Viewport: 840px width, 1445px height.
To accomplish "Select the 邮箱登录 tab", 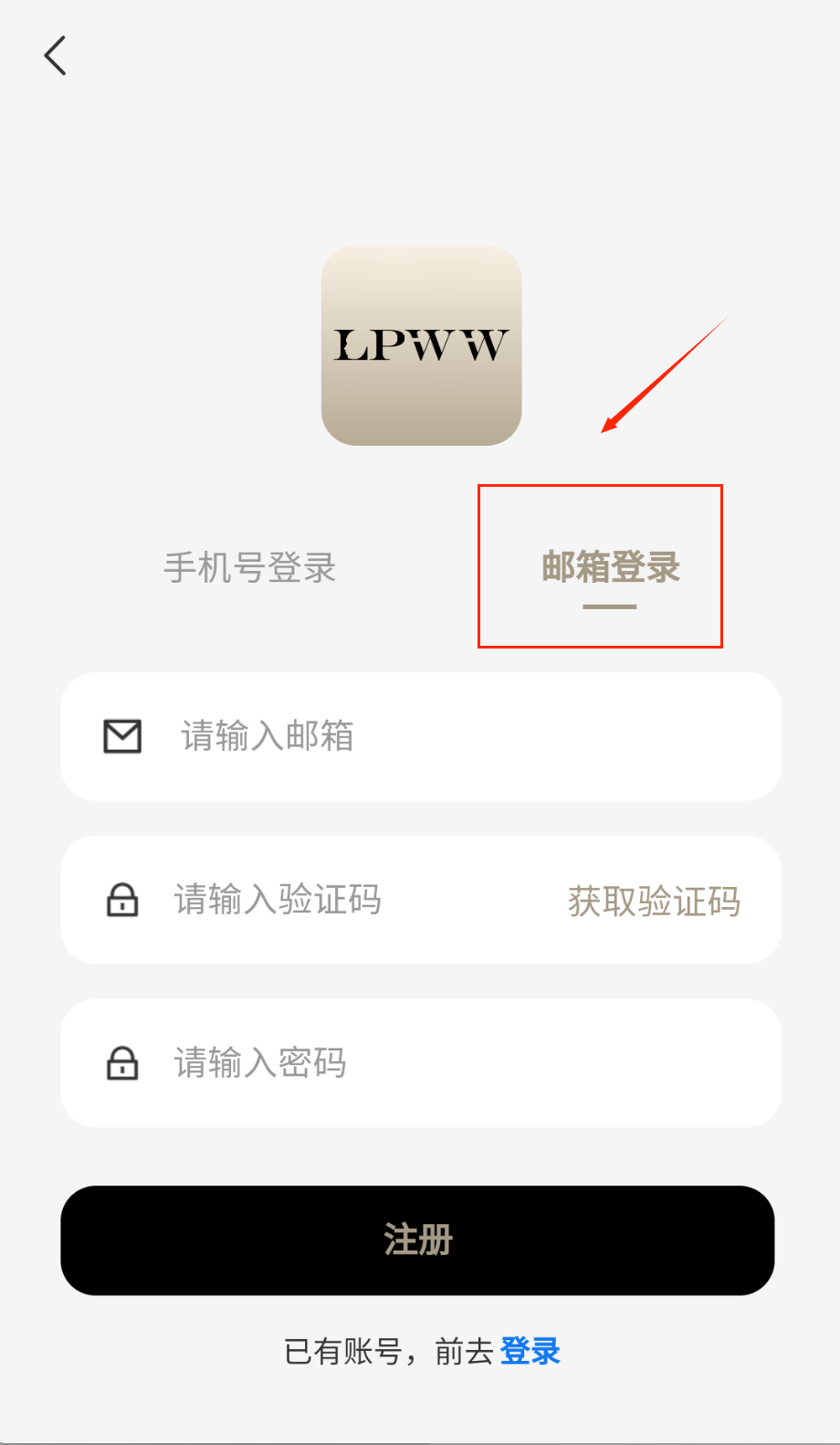I will pos(610,567).
